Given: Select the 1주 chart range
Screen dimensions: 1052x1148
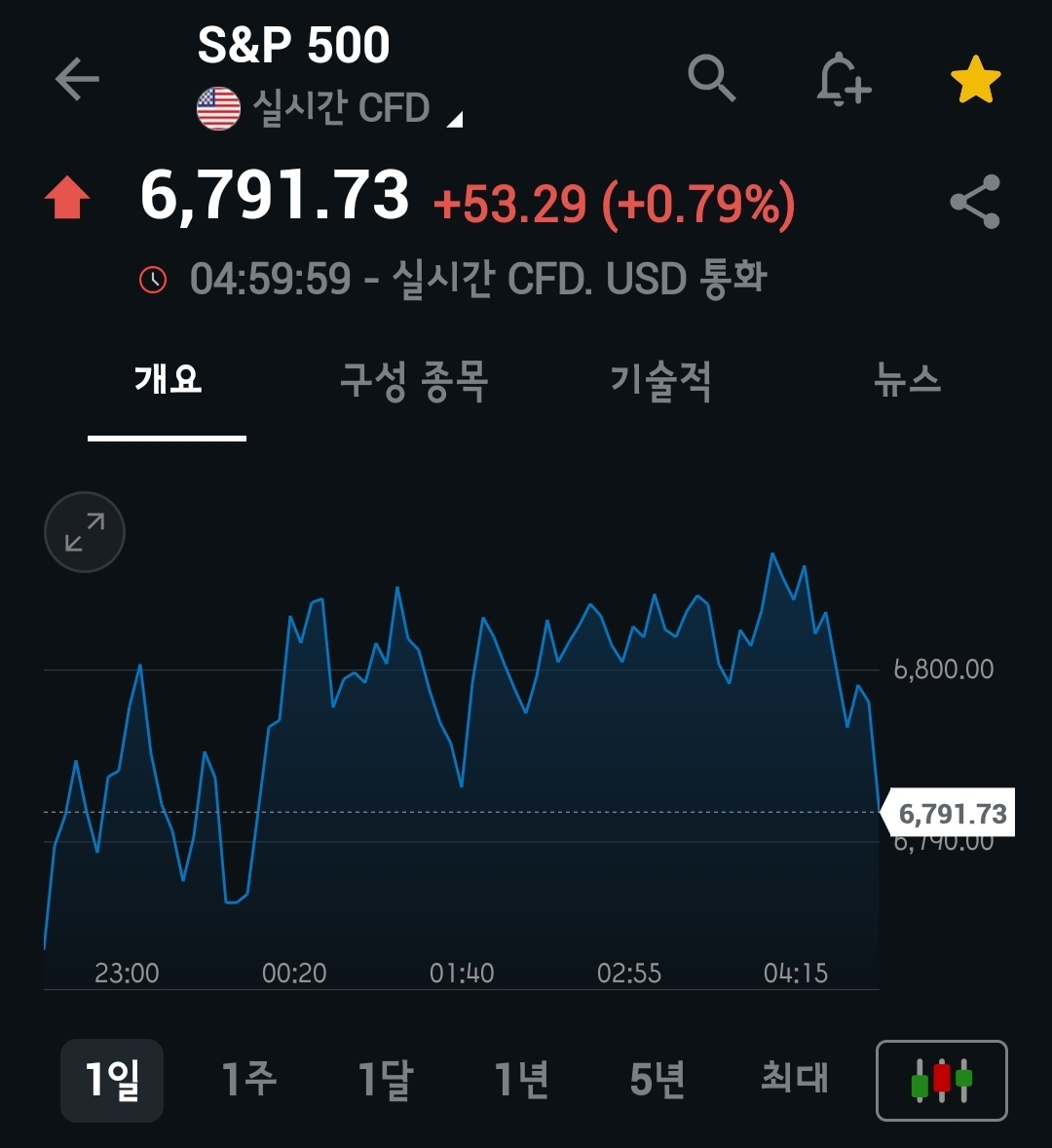Looking at the screenshot, I should (248, 1080).
